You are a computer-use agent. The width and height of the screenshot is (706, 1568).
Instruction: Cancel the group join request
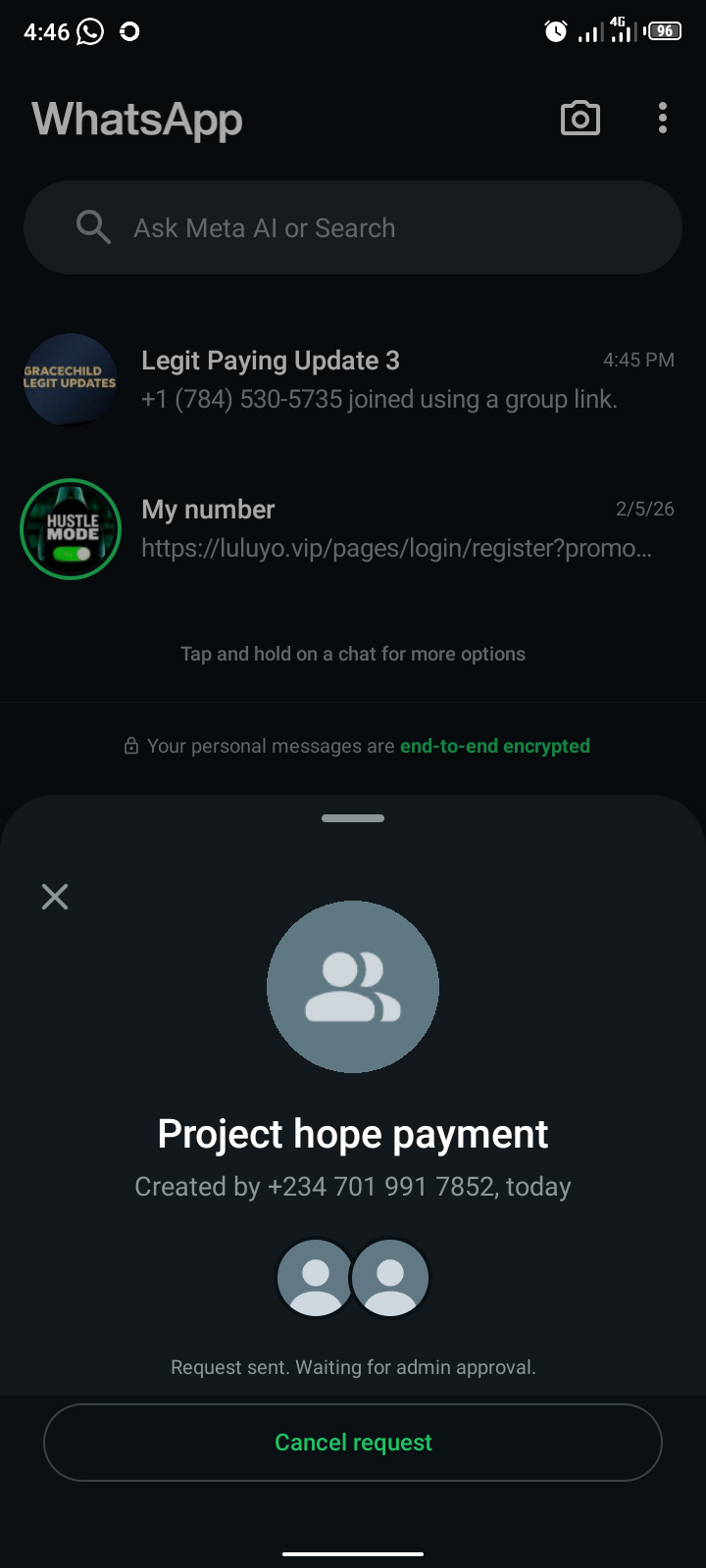(353, 1443)
